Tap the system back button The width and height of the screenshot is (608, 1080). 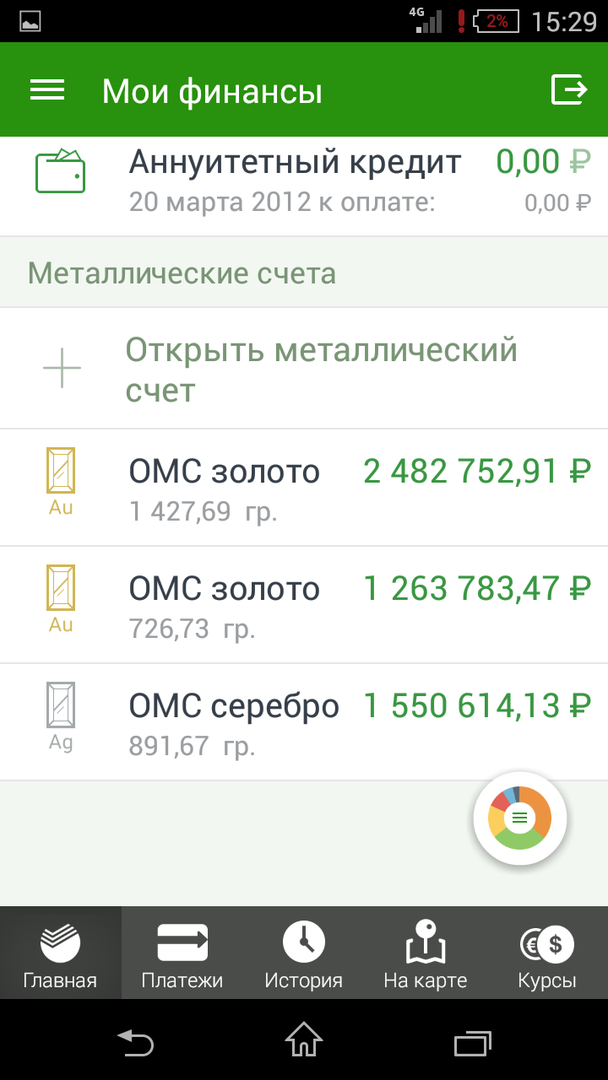pyautogui.click(x=135, y=1043)
